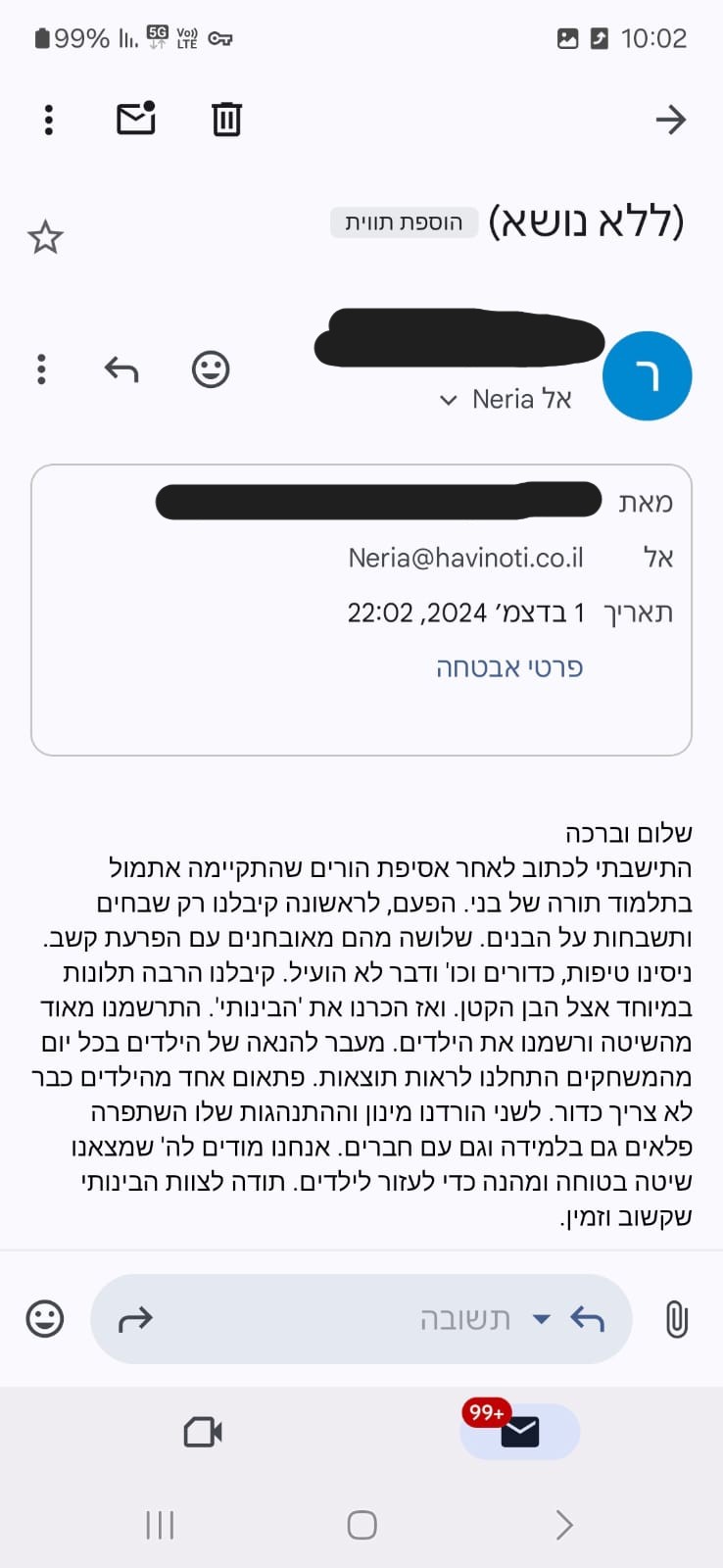Switch to the Meet video tab
Screen dimensions: 723x1568
[x=203, y=1432]
